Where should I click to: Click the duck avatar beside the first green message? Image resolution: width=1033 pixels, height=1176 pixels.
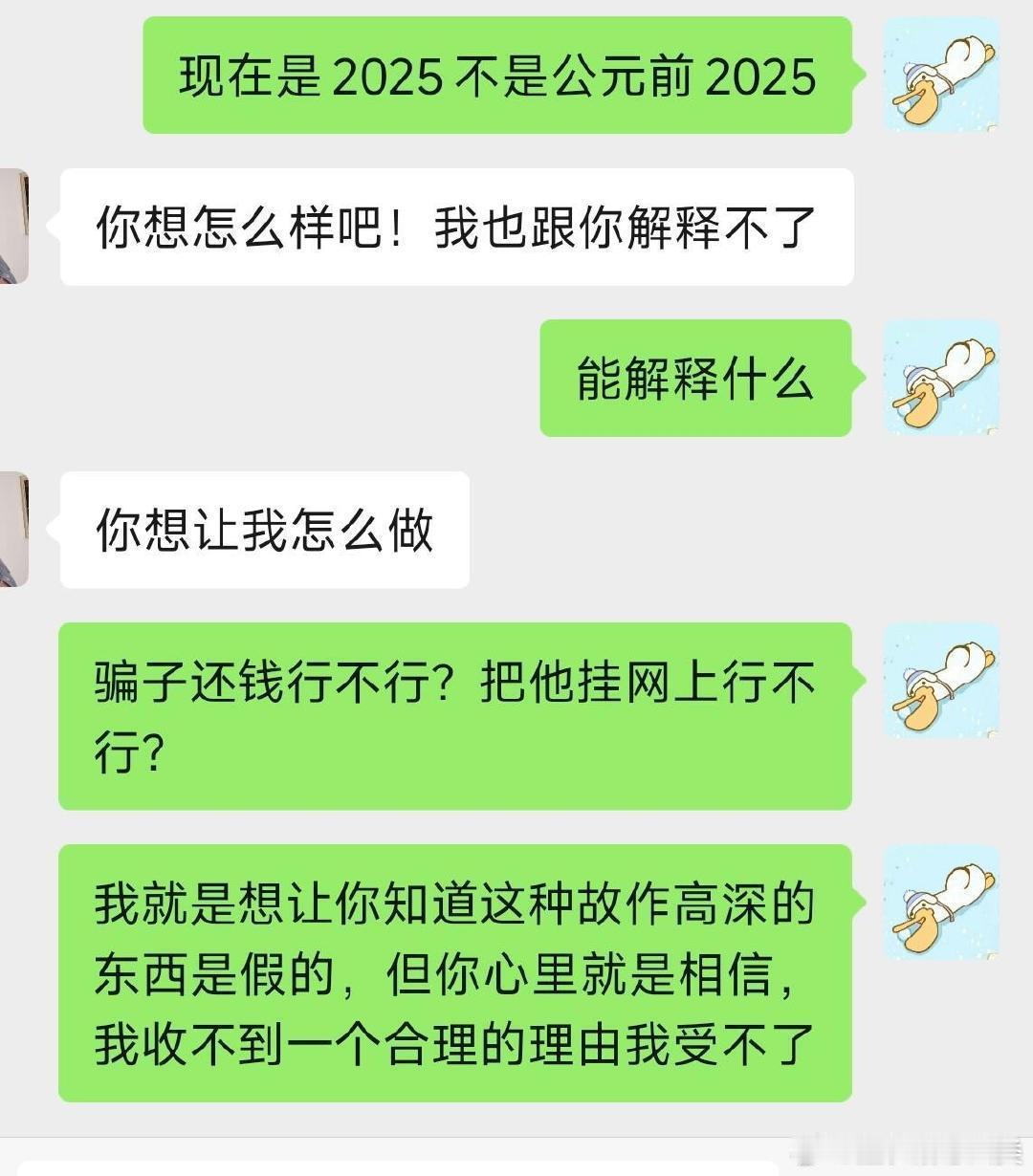(942, 76)
